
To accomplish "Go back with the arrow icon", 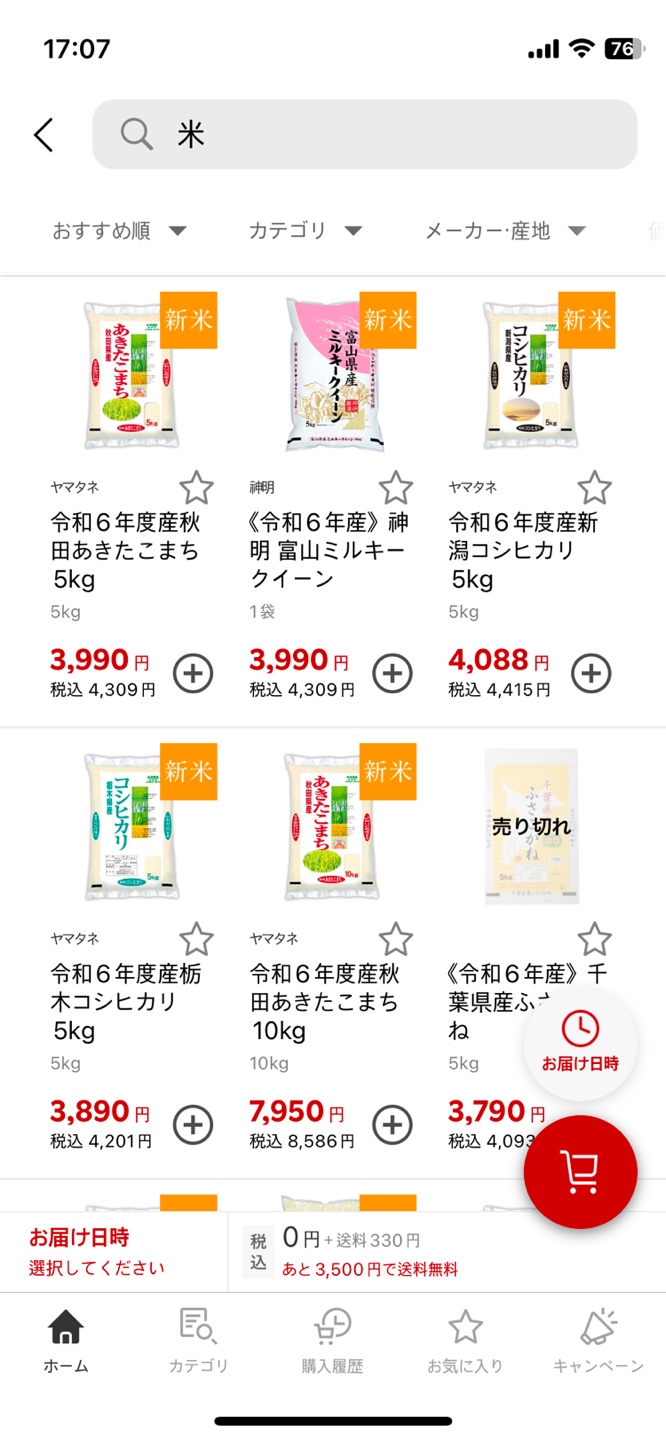I will tap(44, 134).
